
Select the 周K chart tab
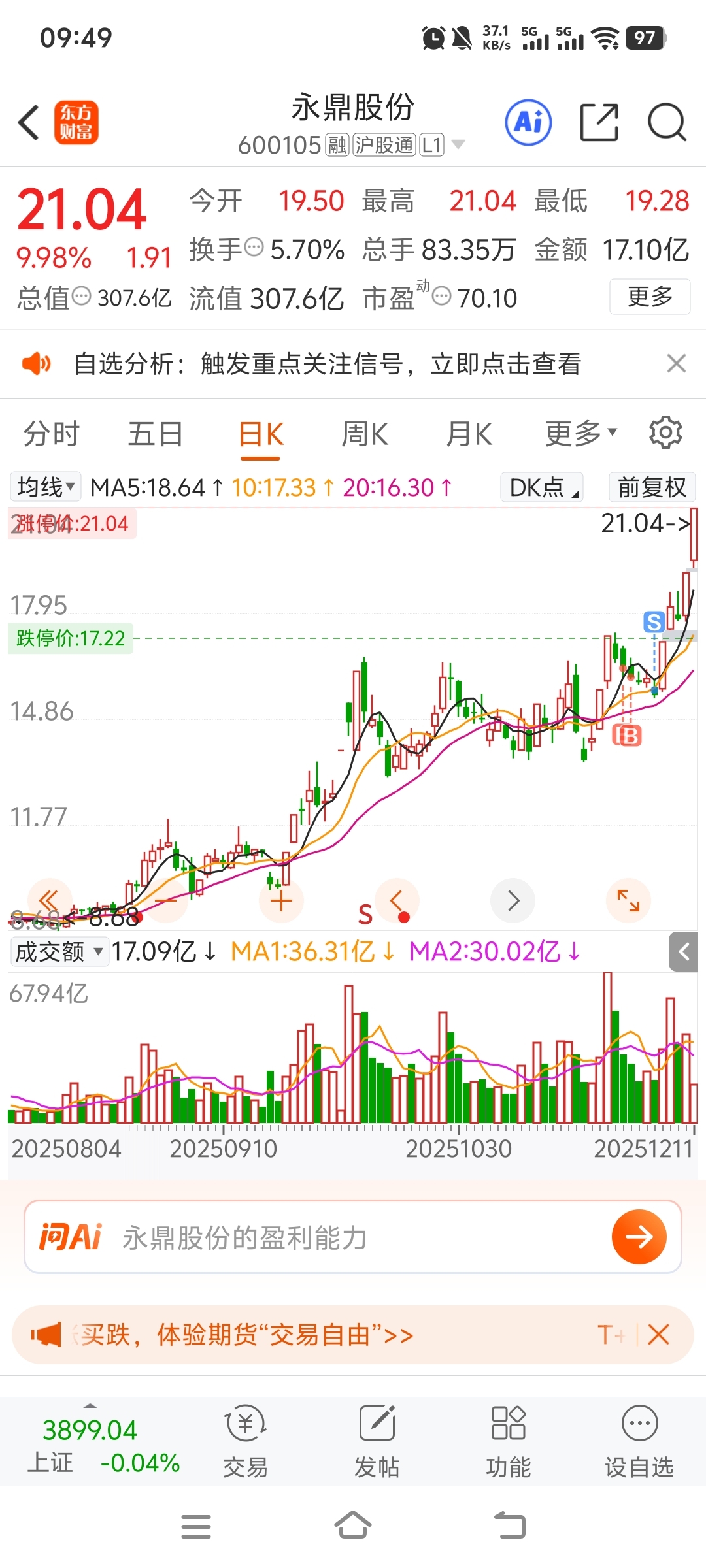[365, 434]
